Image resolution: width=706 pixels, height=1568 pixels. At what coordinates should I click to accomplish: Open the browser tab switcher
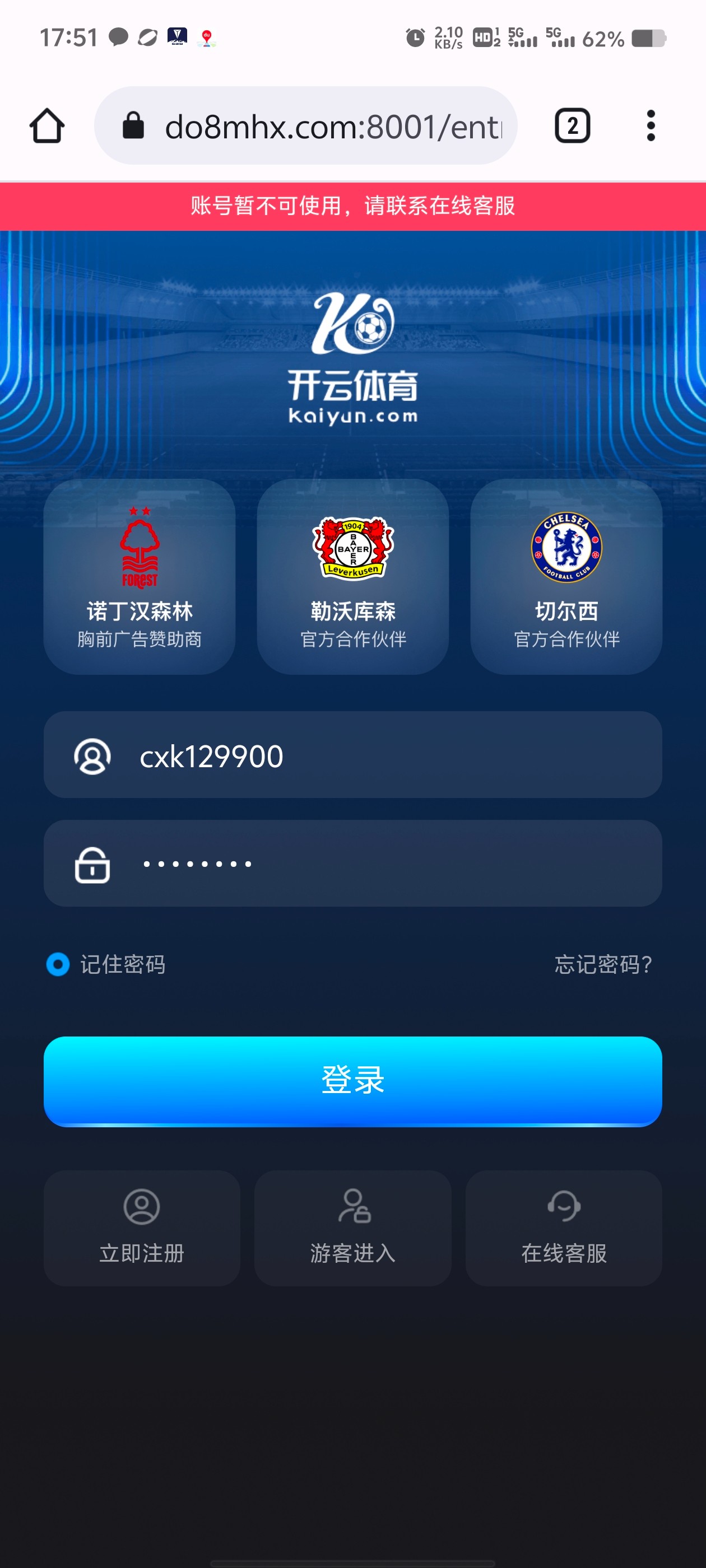click(572, 126)
